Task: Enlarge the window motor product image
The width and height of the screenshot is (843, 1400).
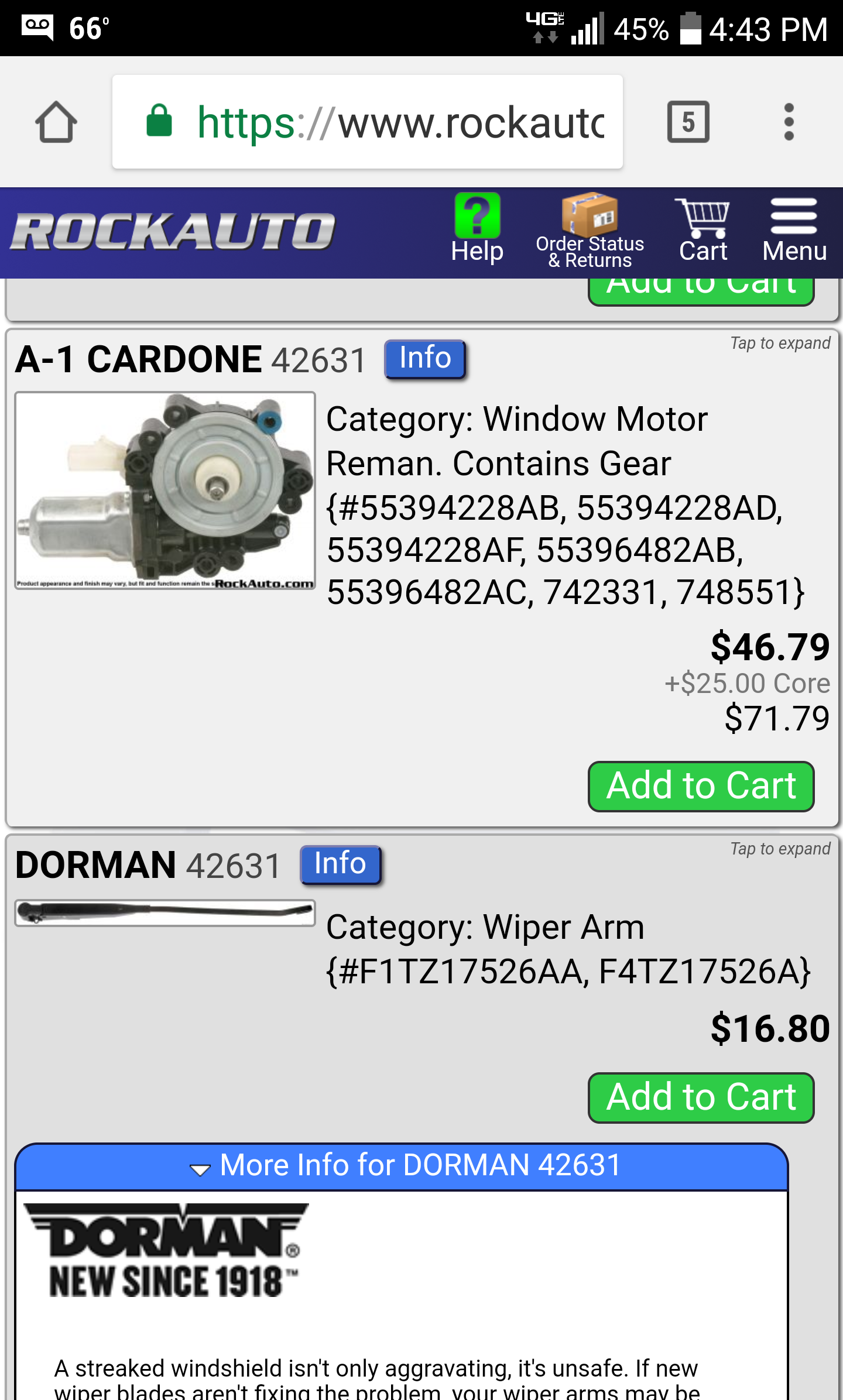Action: (x=165, y=490)
